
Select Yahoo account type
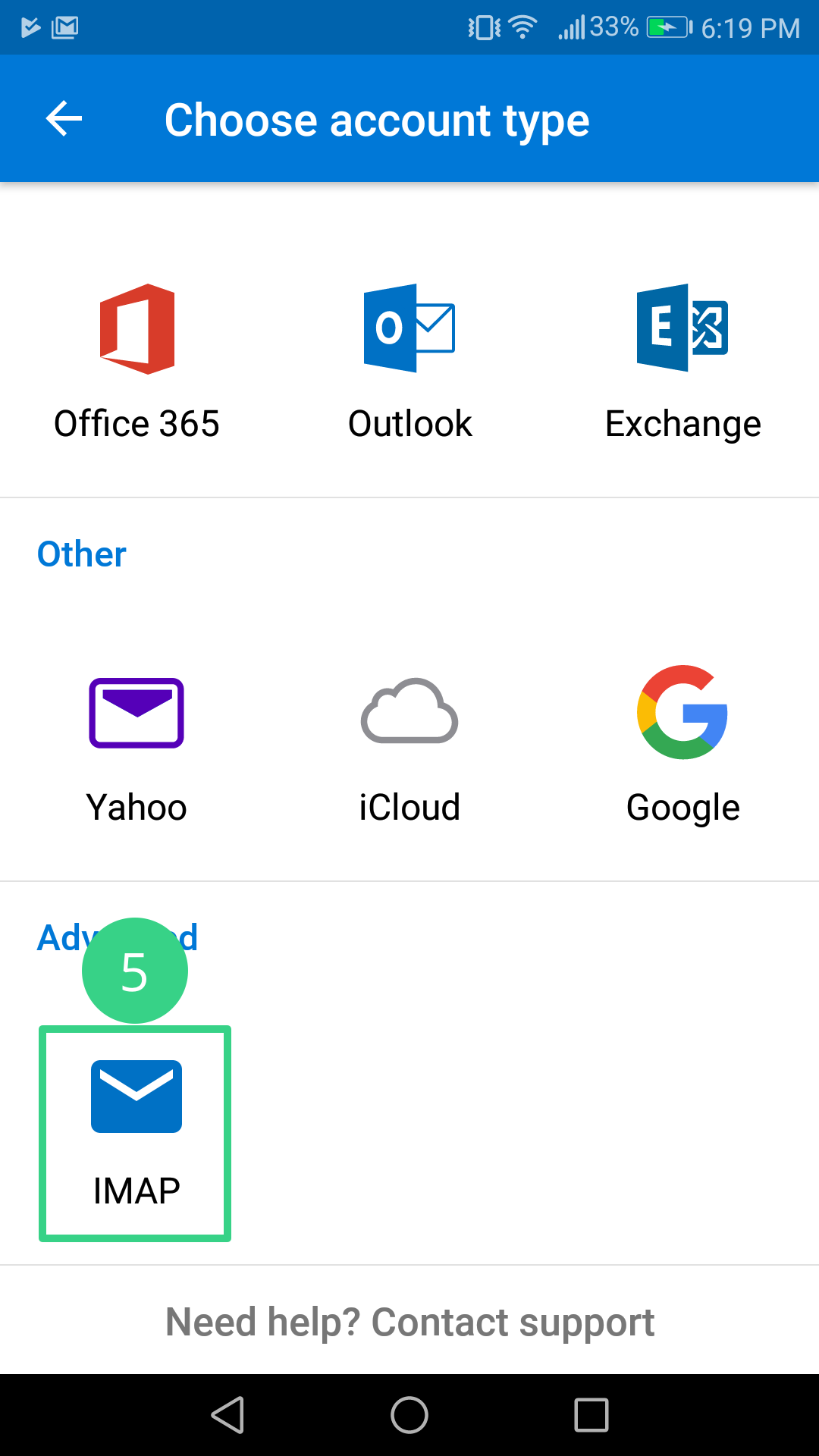coord(136,747)
